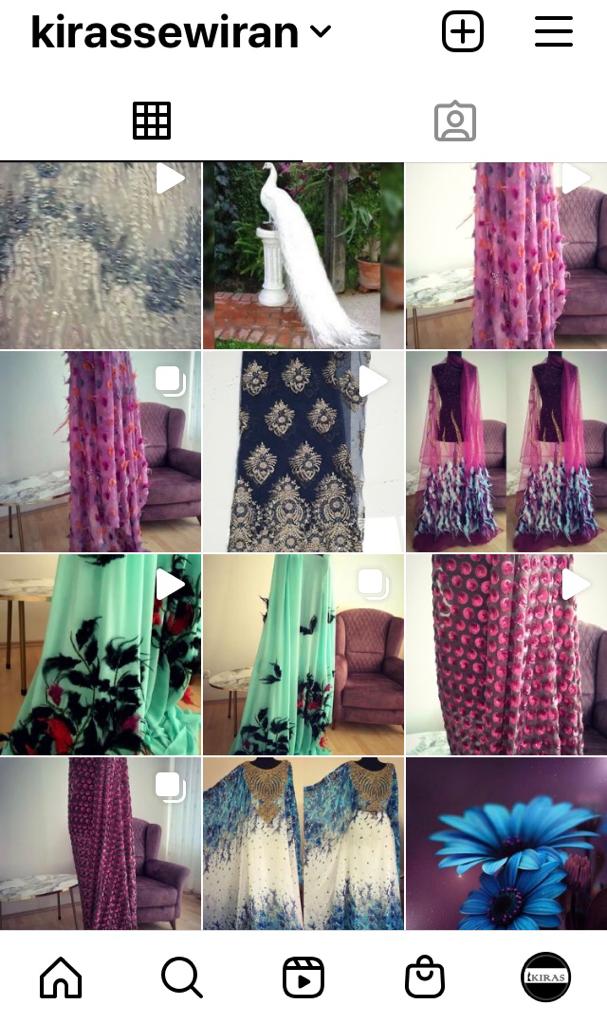The width and height of the screenshot is (607, 1024).
Task: Go to the Home feed
Action: click(60, 977)
